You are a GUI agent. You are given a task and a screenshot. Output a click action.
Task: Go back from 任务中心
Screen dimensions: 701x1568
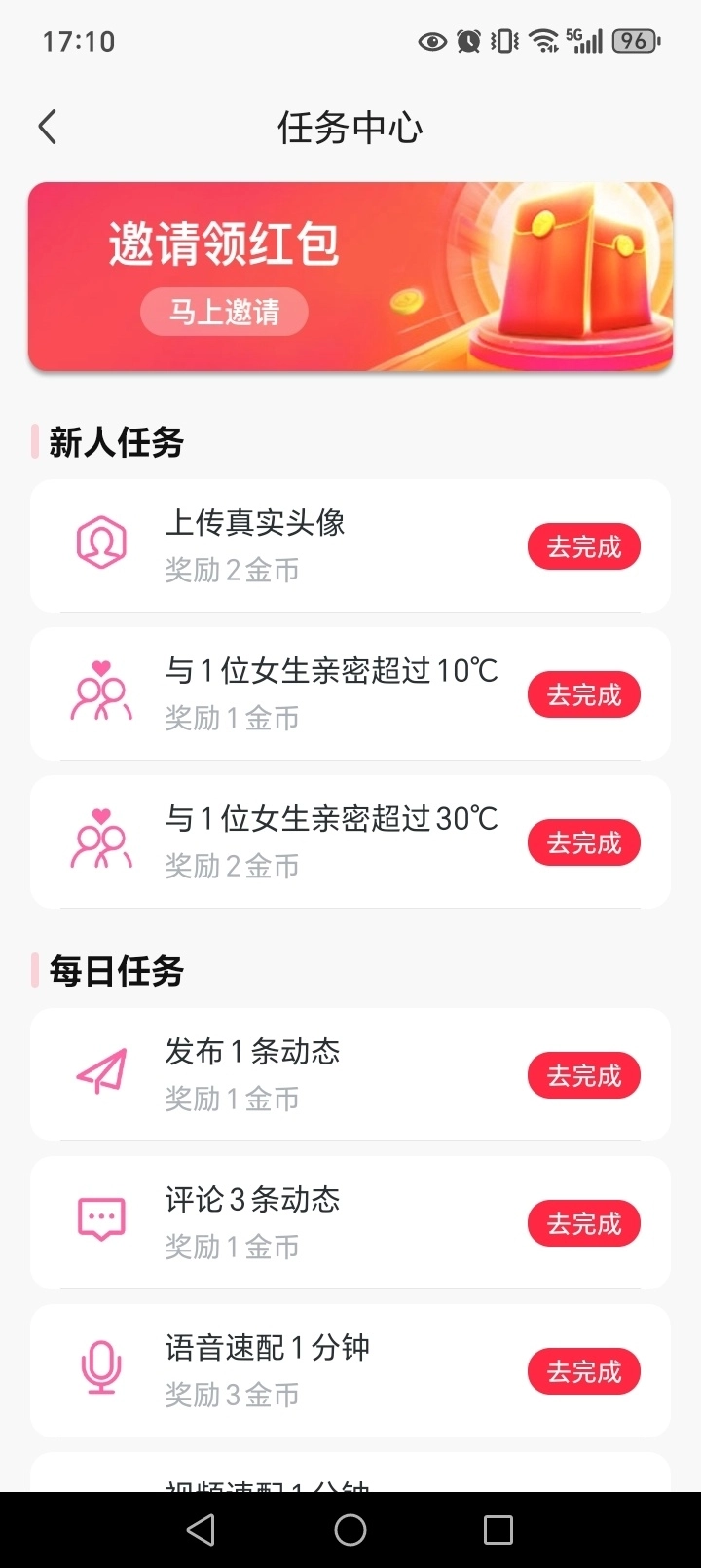pyautogui.click(x=48, y=127)
